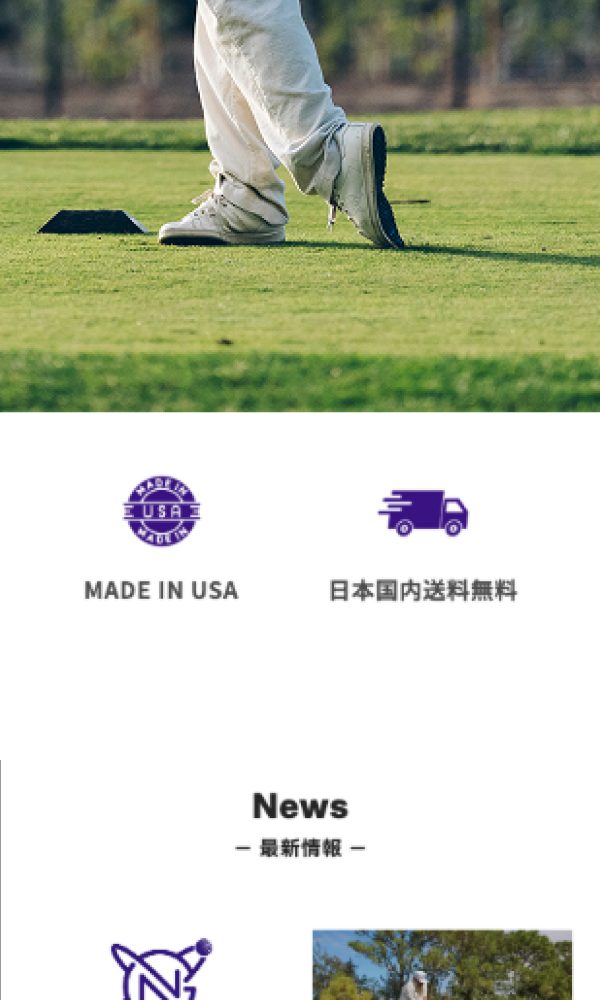The image size is (600, 1000).
Task: Open the news item with the golf course photo
Action: click(x=441, y=966)
